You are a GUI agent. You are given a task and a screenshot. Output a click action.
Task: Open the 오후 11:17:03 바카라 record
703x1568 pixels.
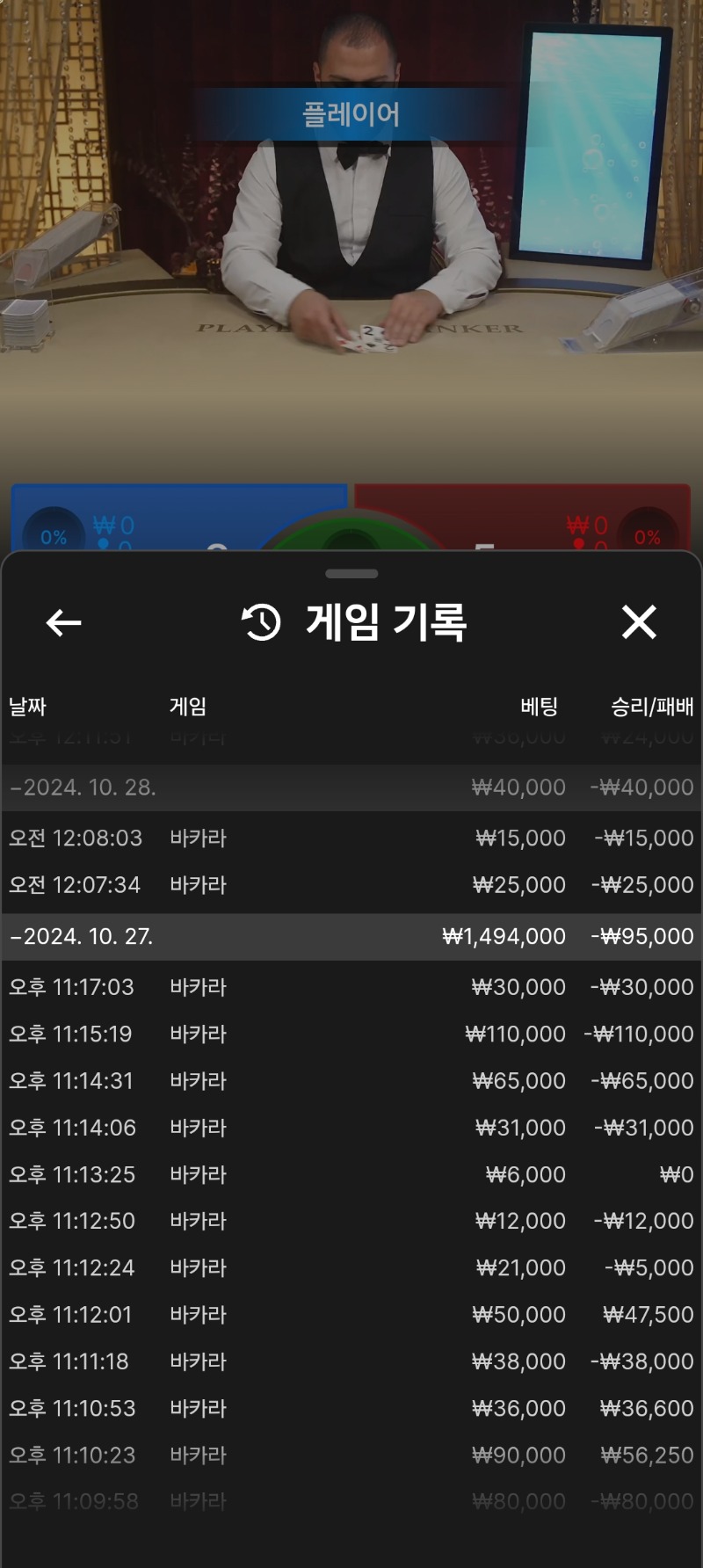[x=351, y=987]
